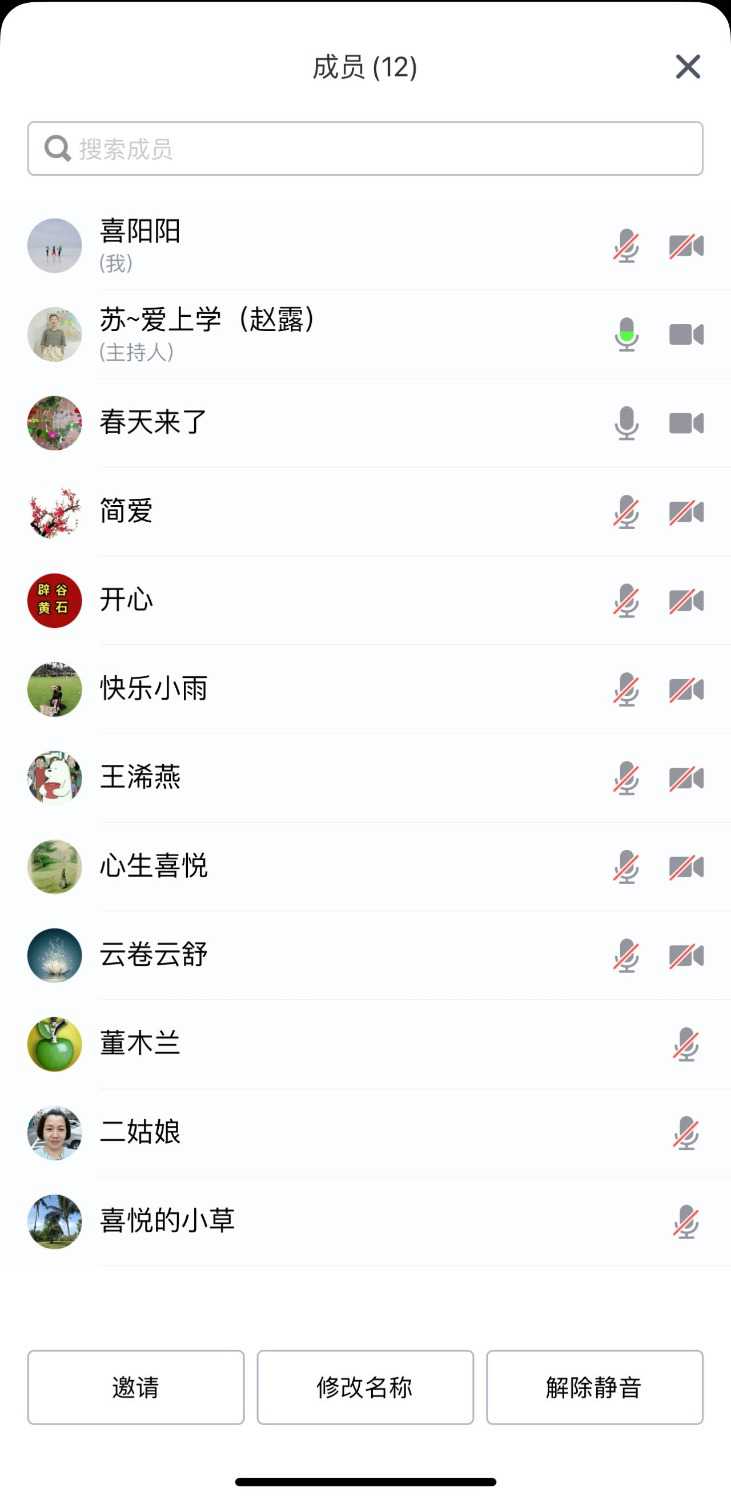Tap 解除静音 to unmute
The width and height of the screenshot is (731, 1500).
[594, 1387]
